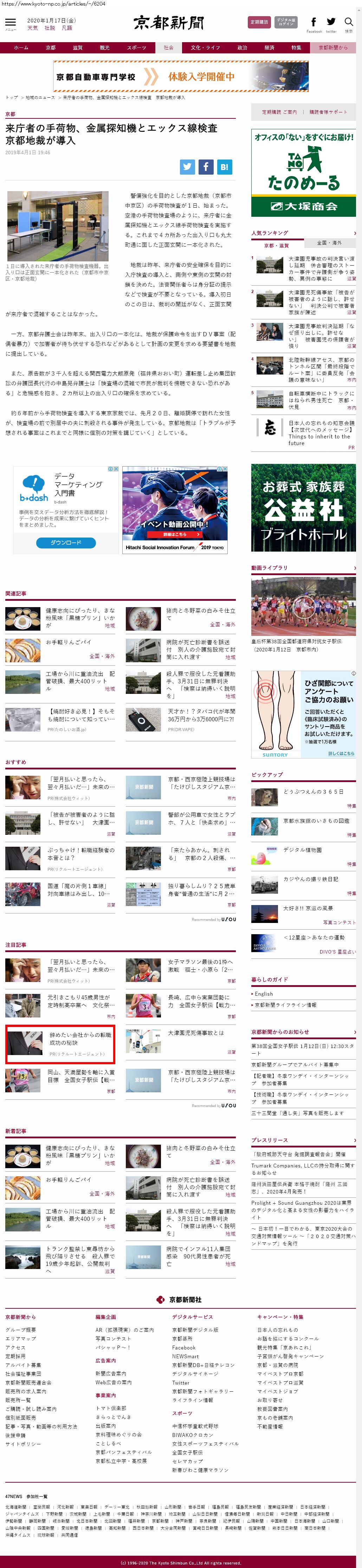Open デジタル版ログイン login button
Viewport: 362px width, 1568px height.
(285, 22)
